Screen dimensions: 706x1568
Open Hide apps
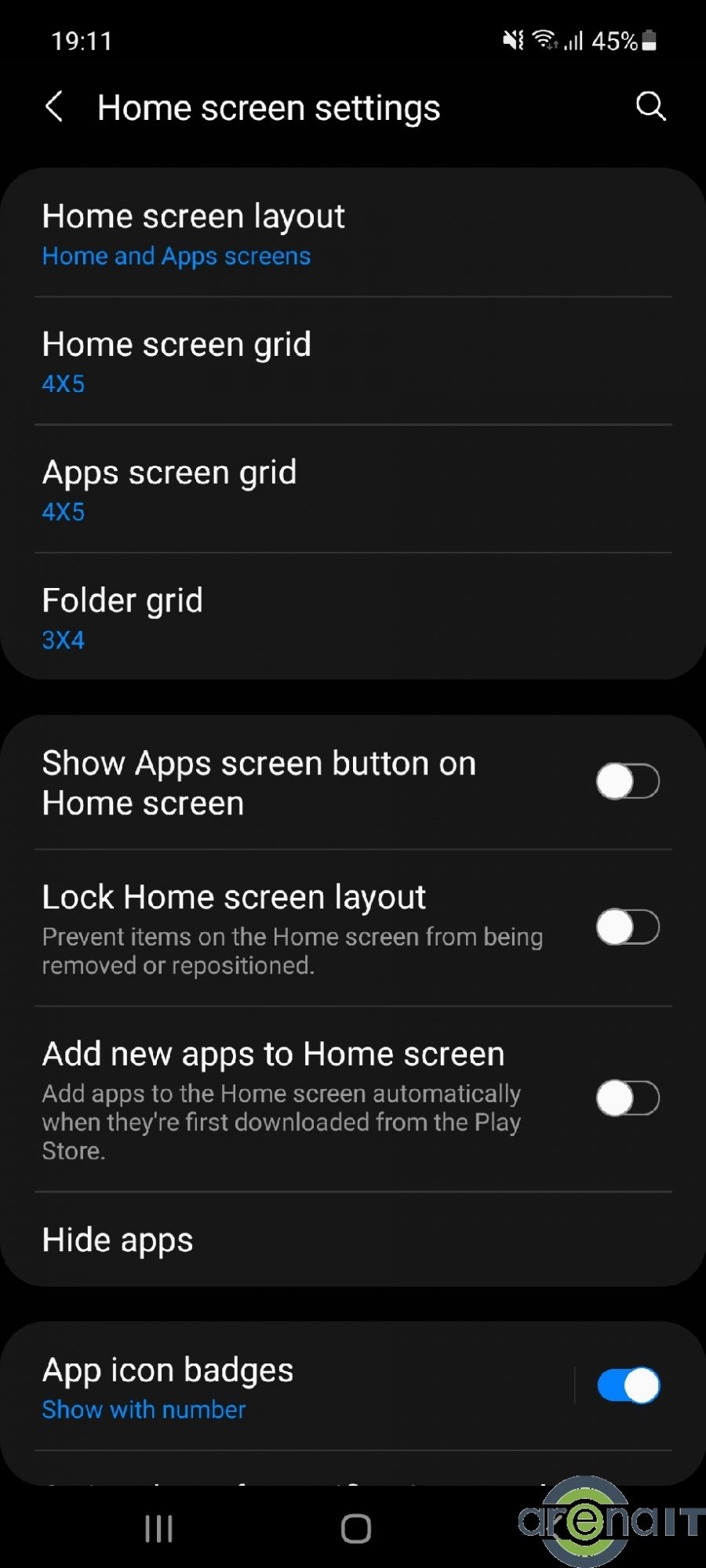pyautogui.click(x=353, y=1240)
